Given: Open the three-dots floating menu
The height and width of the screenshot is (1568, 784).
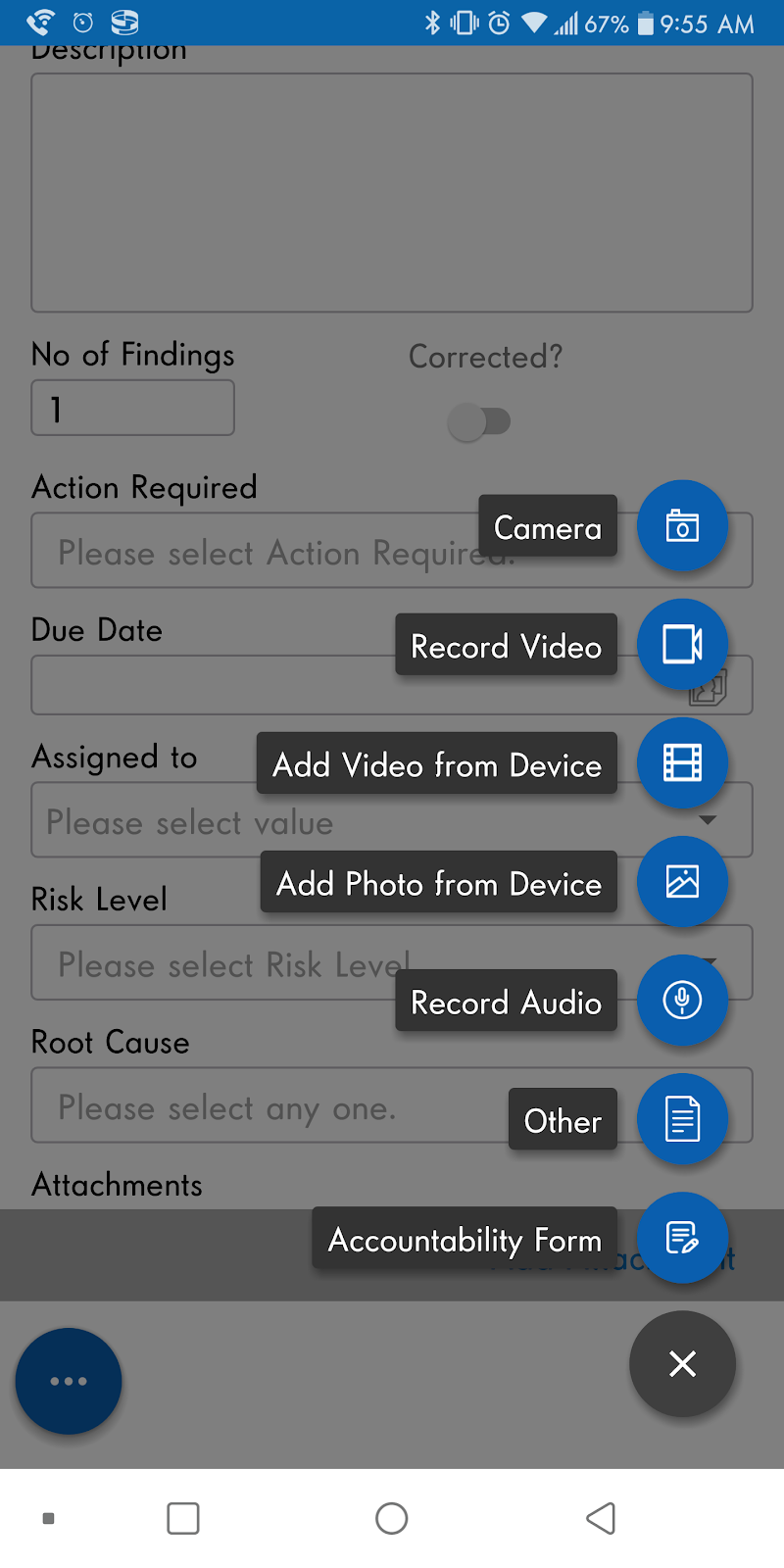Looking at the screenshot, I should pyautogui.click(x=69, y=1381).
